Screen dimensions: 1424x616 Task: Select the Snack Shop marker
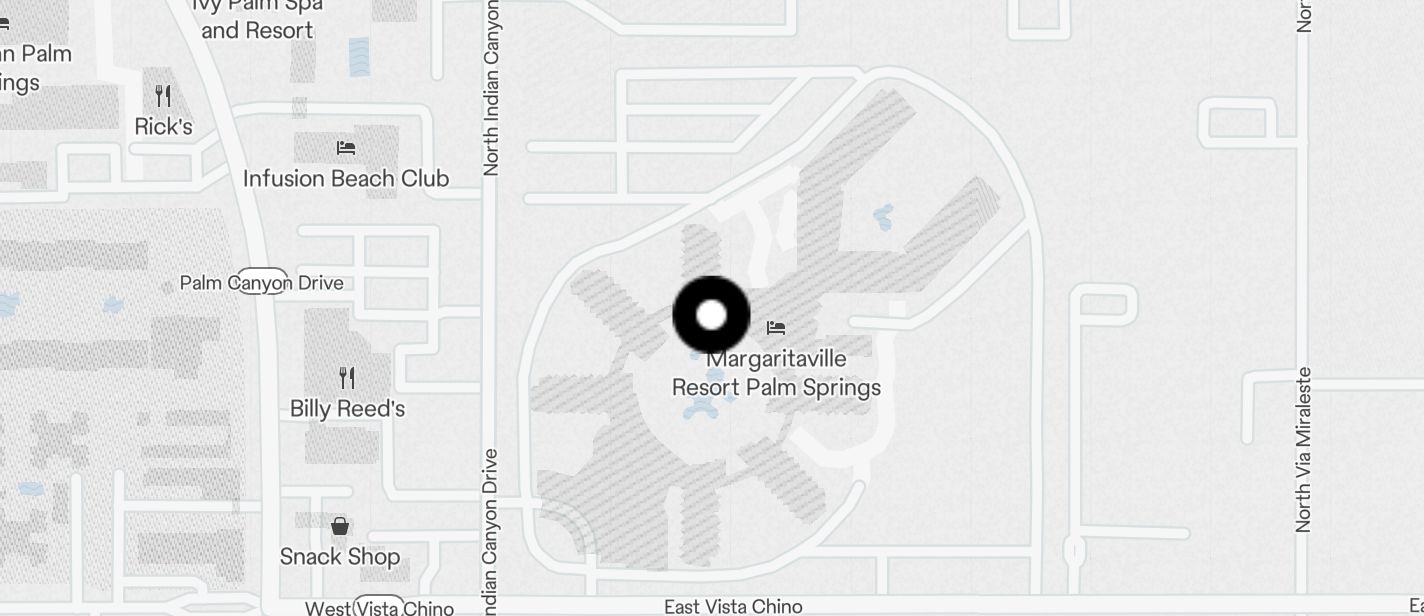click(340, 526)
